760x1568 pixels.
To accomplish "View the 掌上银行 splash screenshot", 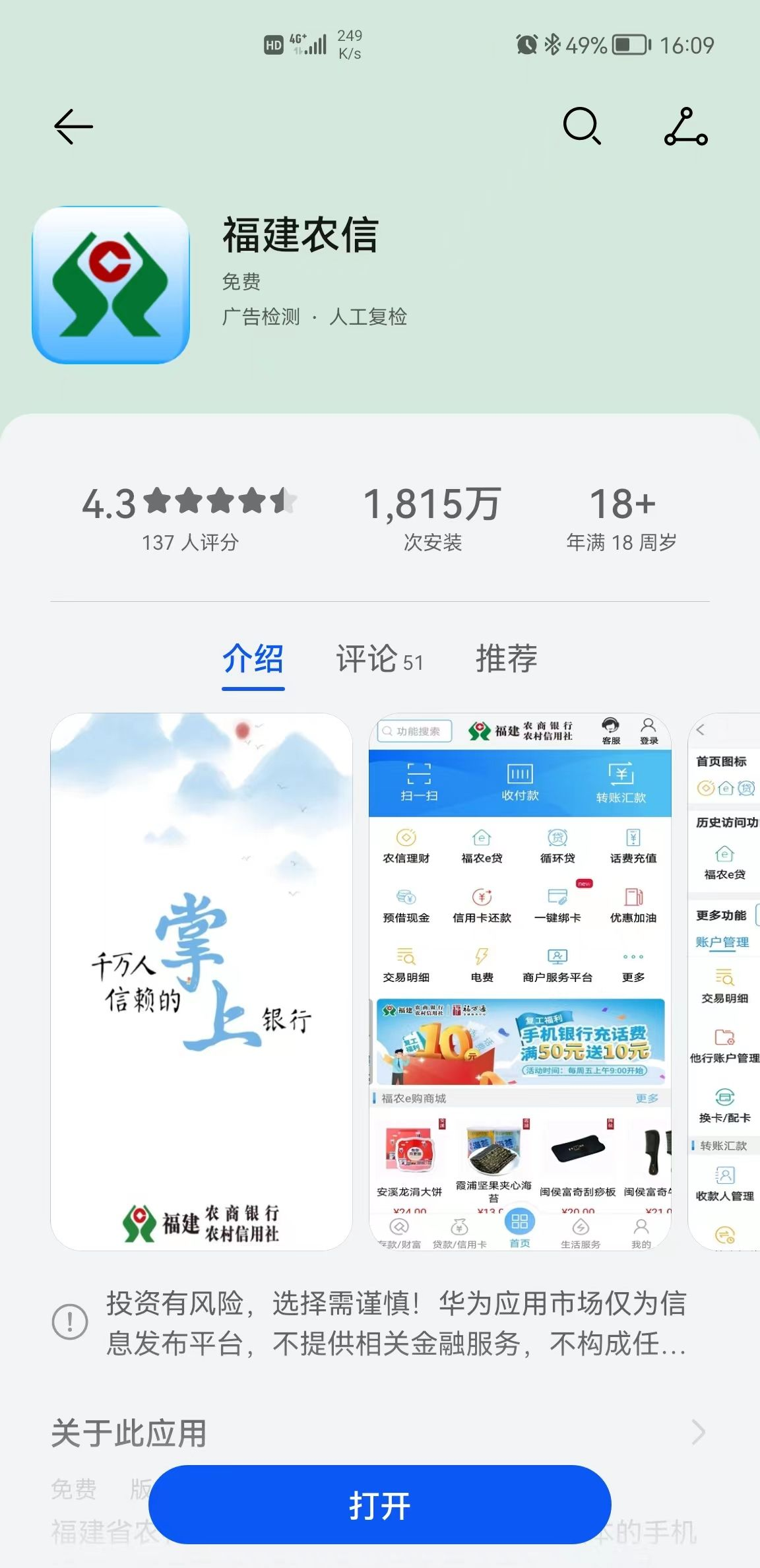I will click(201, 981).
